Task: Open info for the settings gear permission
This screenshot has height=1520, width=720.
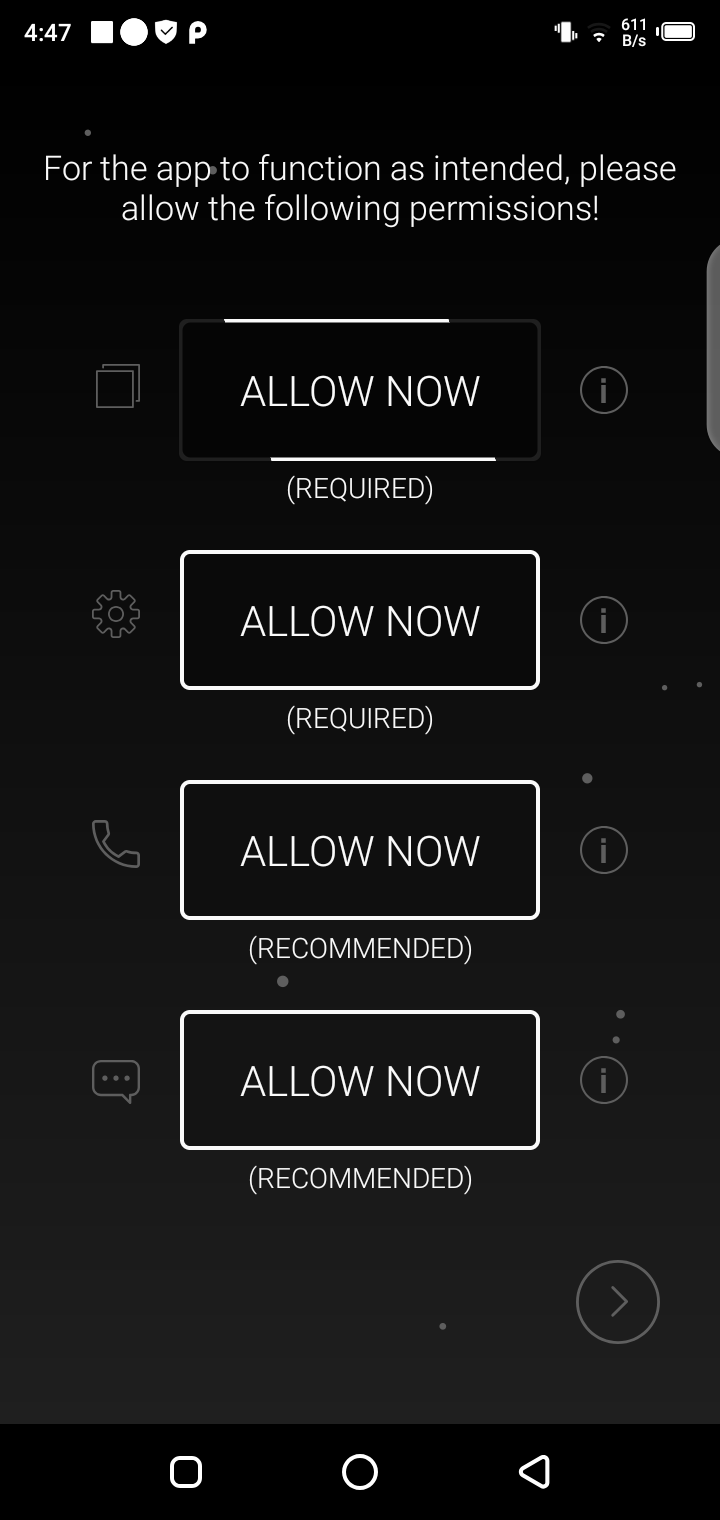Action: 604,620
